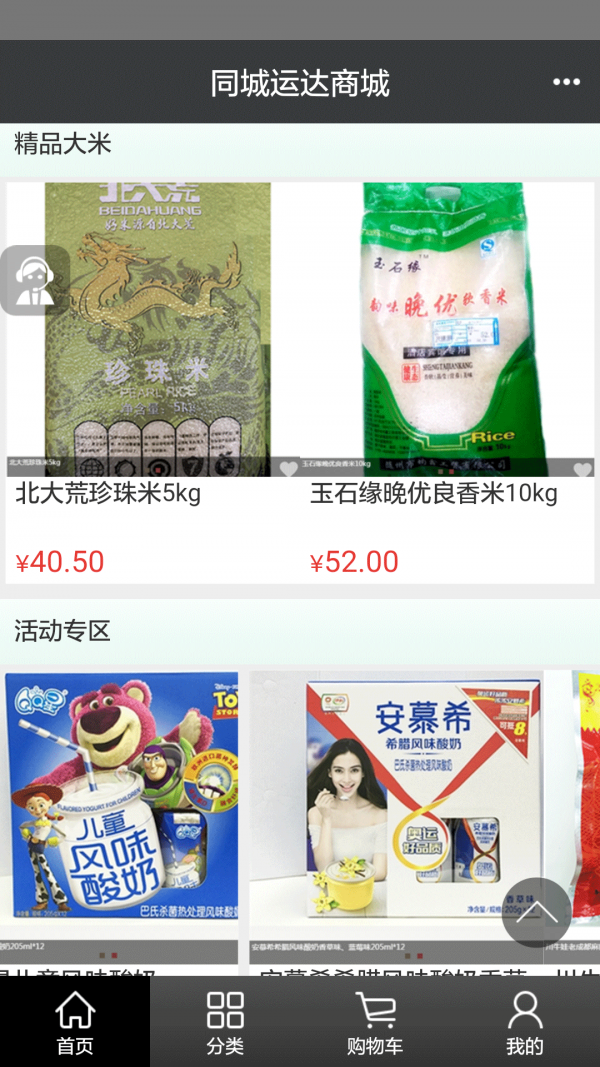Favorite the 玉石缘晚优良香米10kg heart icon

583,468
